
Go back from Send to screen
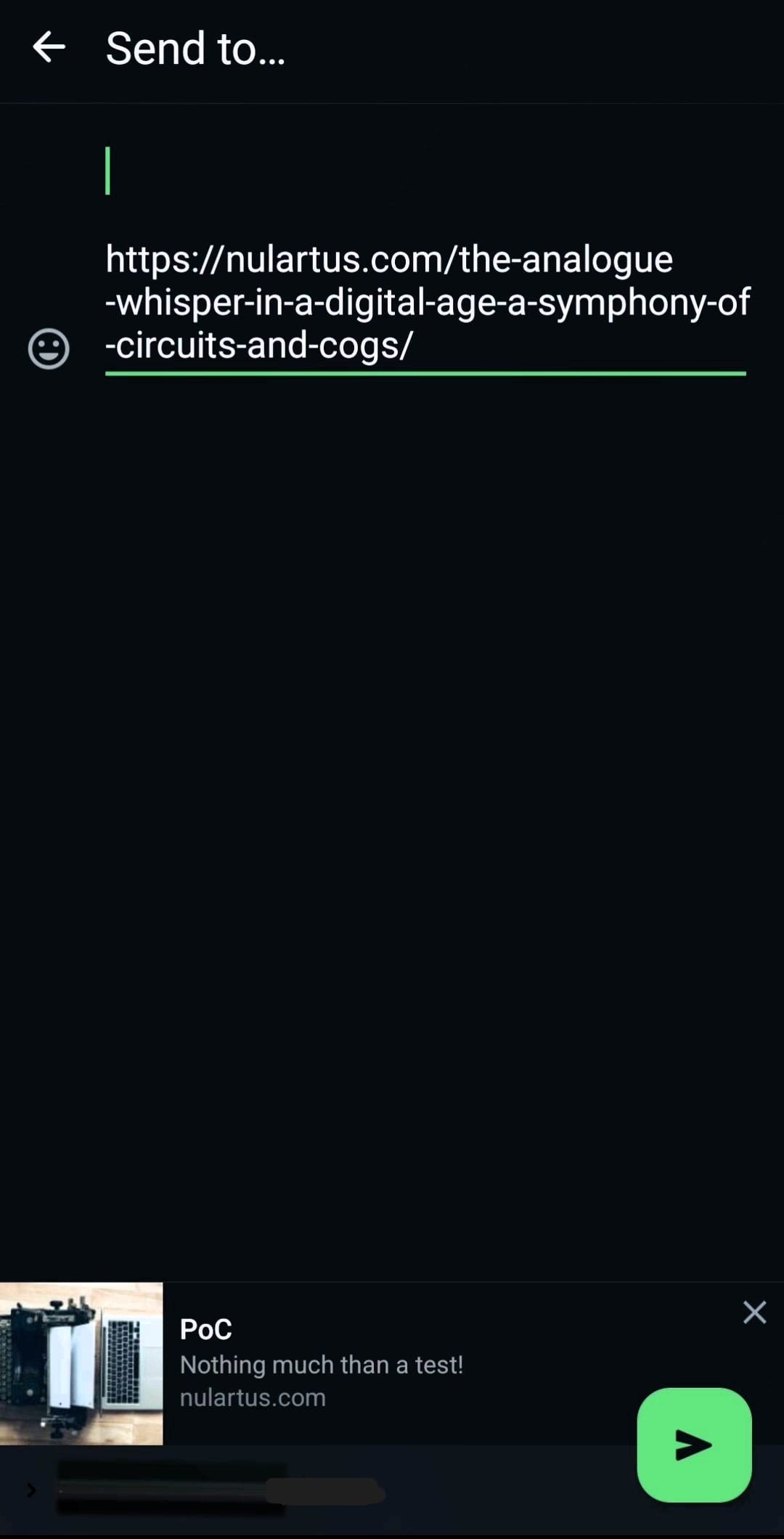point(49,48)
